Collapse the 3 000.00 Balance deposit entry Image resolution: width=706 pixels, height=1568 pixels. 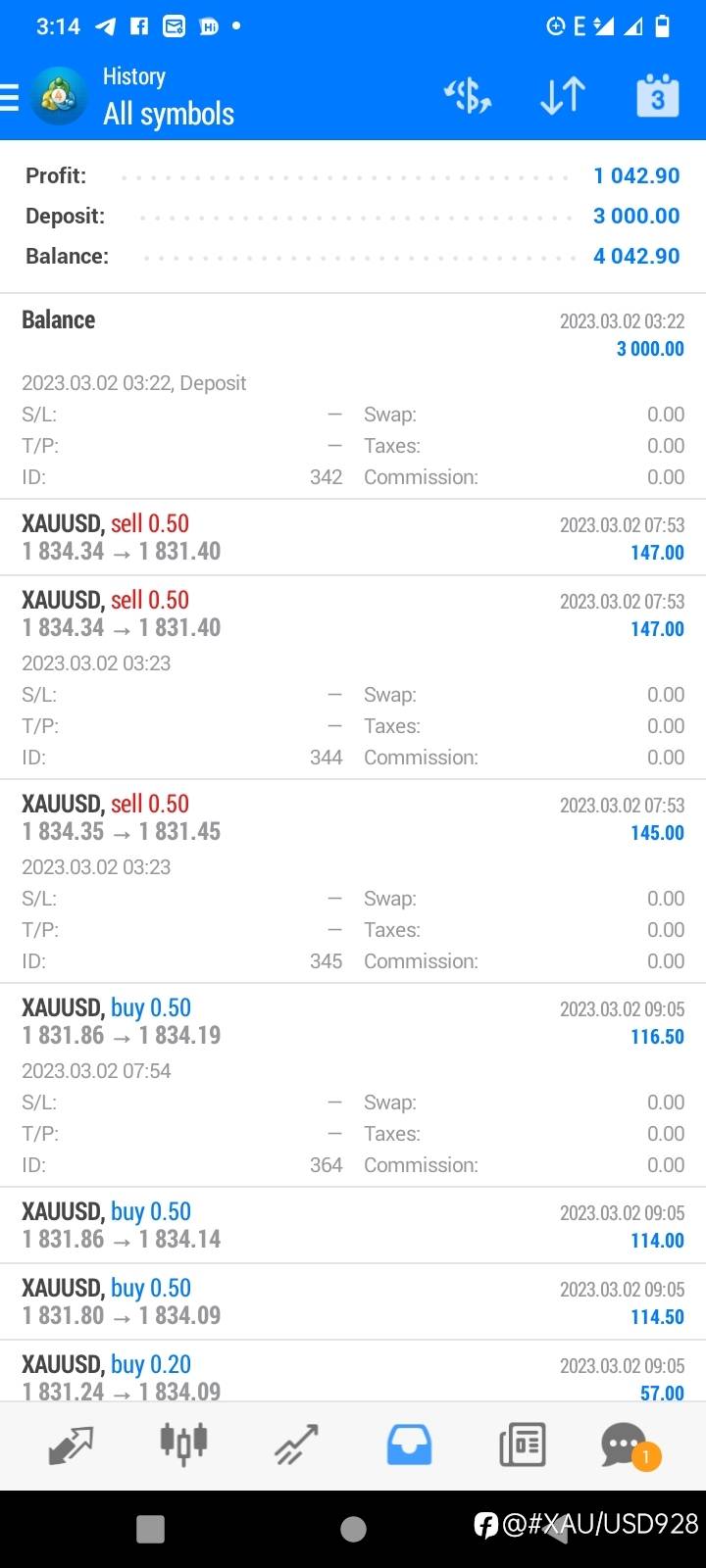(353, 396)
